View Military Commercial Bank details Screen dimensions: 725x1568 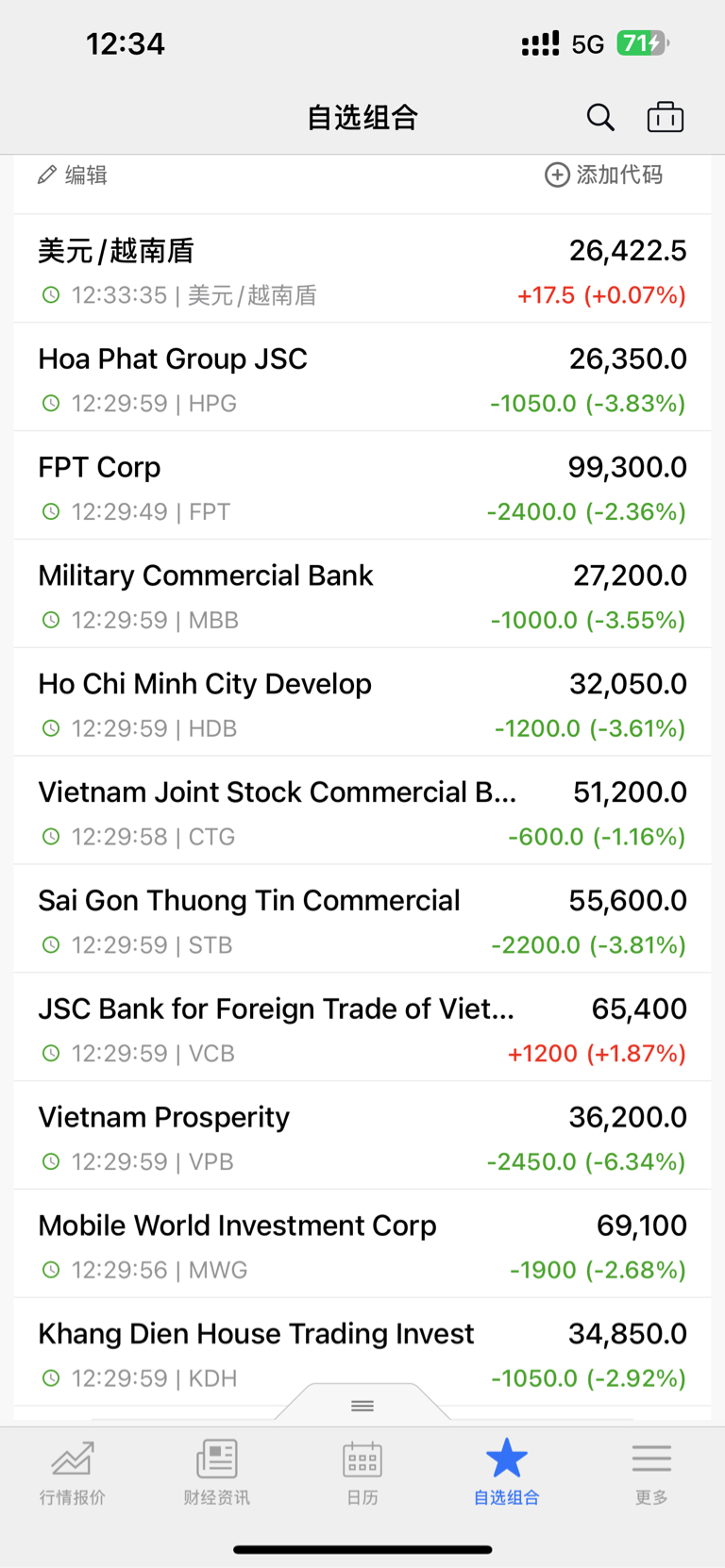tap(362, 594)
